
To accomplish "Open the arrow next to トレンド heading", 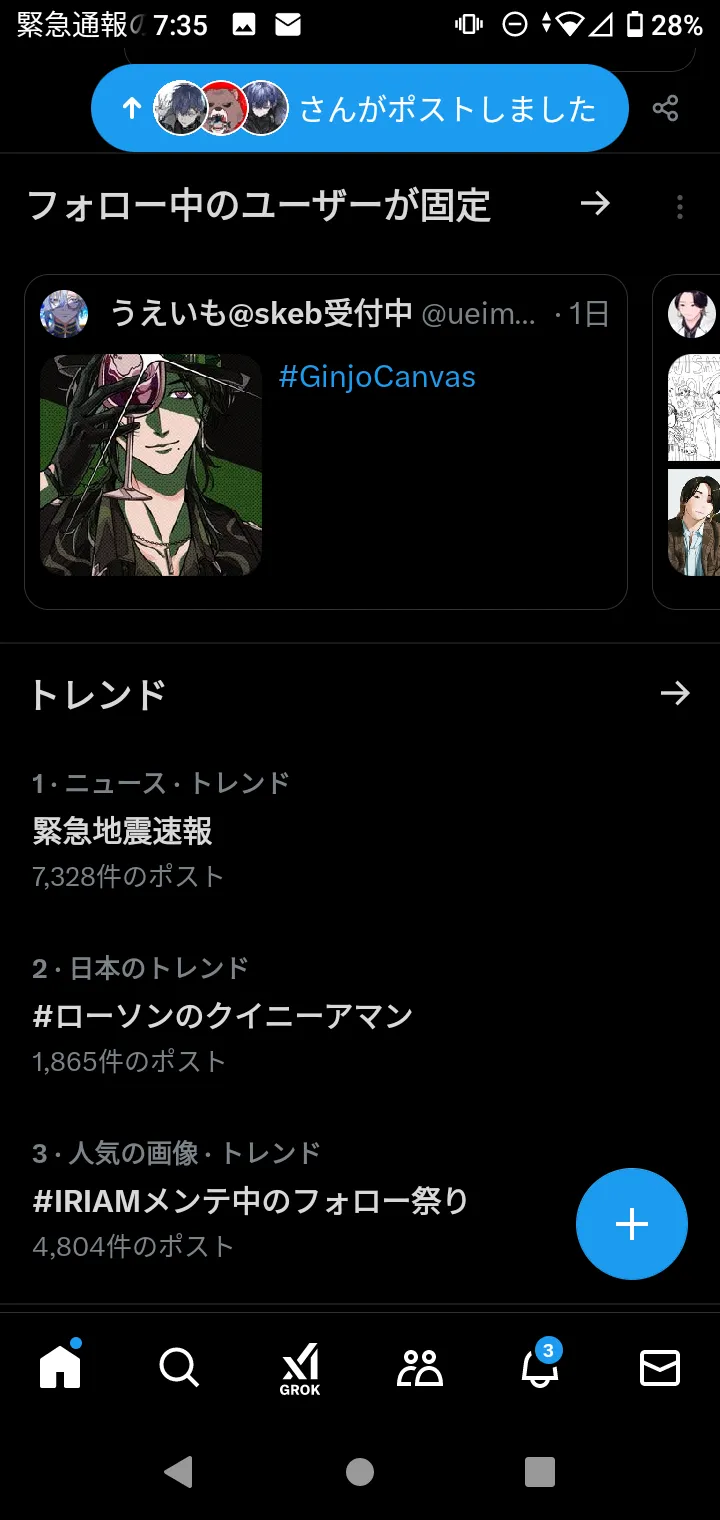I will click(x=675, y=693).
